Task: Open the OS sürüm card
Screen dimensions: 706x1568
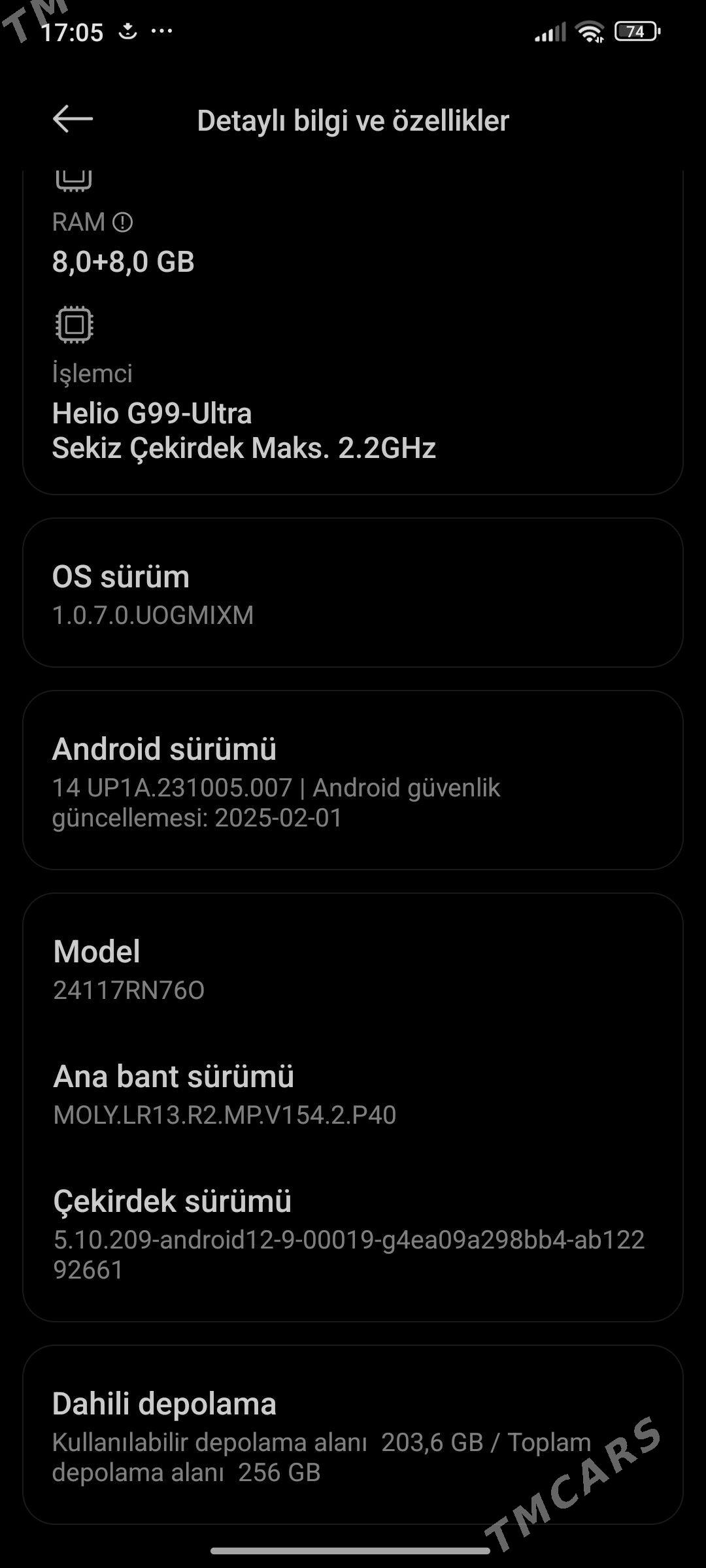Action: click(353, 595)
